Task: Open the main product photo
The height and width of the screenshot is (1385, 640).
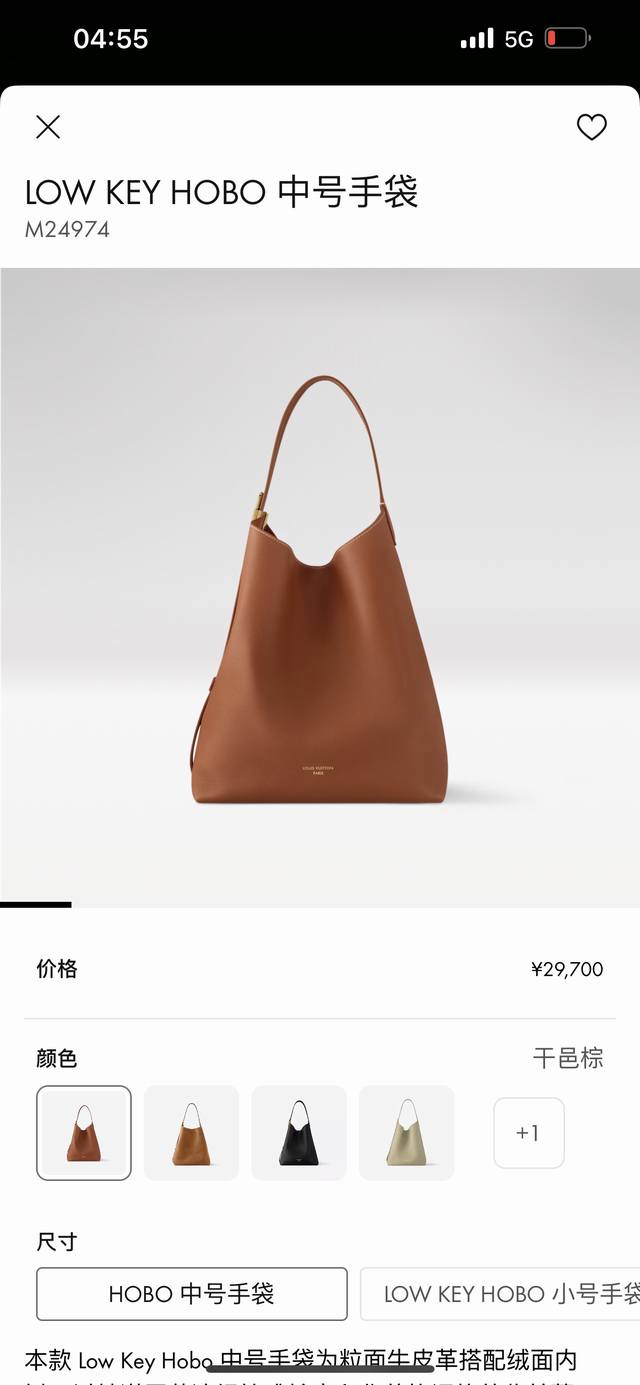Action: (320, 588)
